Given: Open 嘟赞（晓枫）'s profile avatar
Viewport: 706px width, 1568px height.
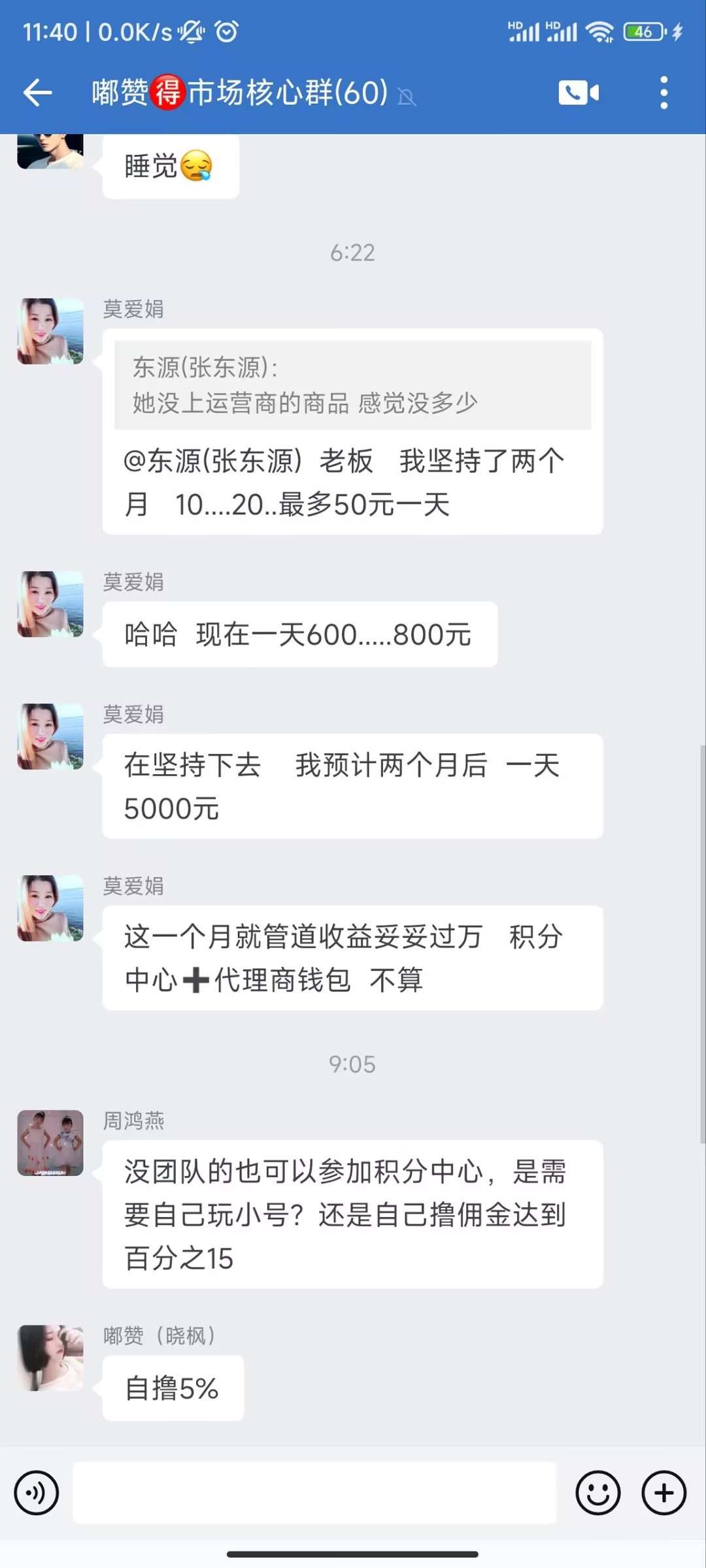Looking at the screenshot, I should (50, 1358).
